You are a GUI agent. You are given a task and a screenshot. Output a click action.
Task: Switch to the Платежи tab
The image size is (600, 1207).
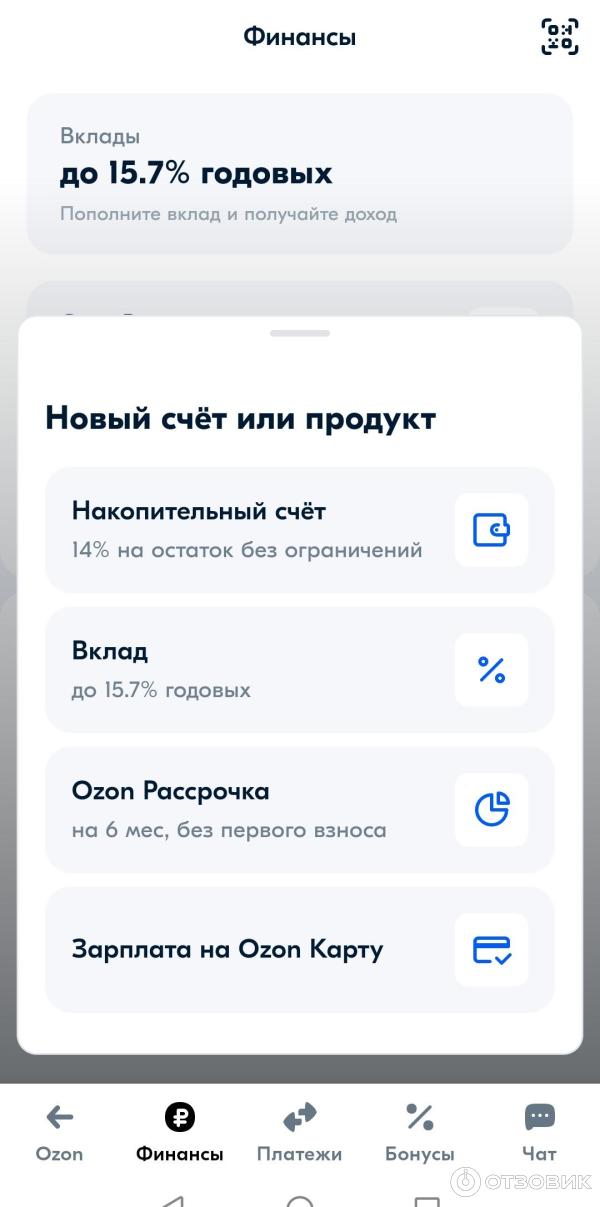(299, 1132)
